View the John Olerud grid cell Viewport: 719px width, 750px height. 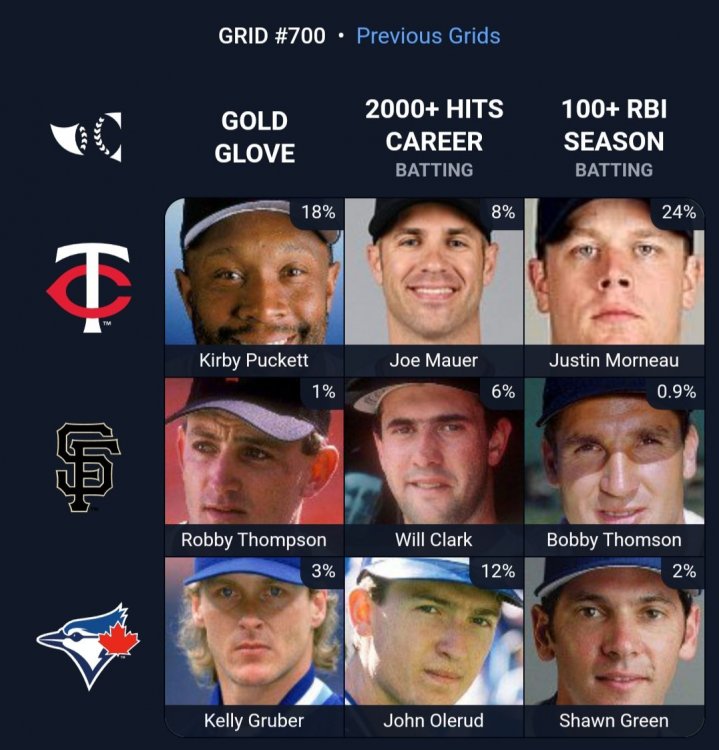pyautogui.click(x=434, y=645)
